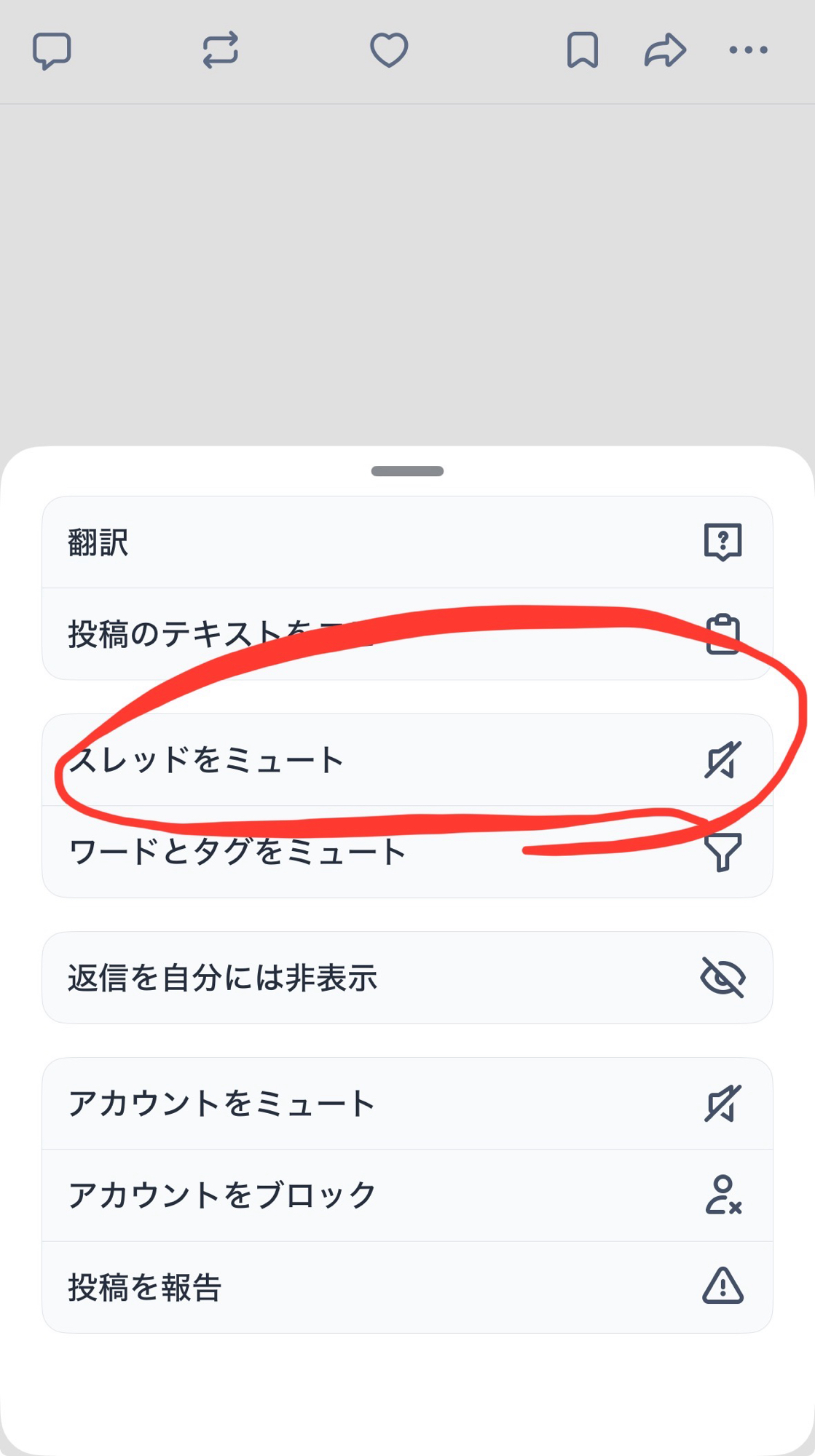Reply to the post with comment icon
Screen dimensions: 815x1456
(52, 51)
